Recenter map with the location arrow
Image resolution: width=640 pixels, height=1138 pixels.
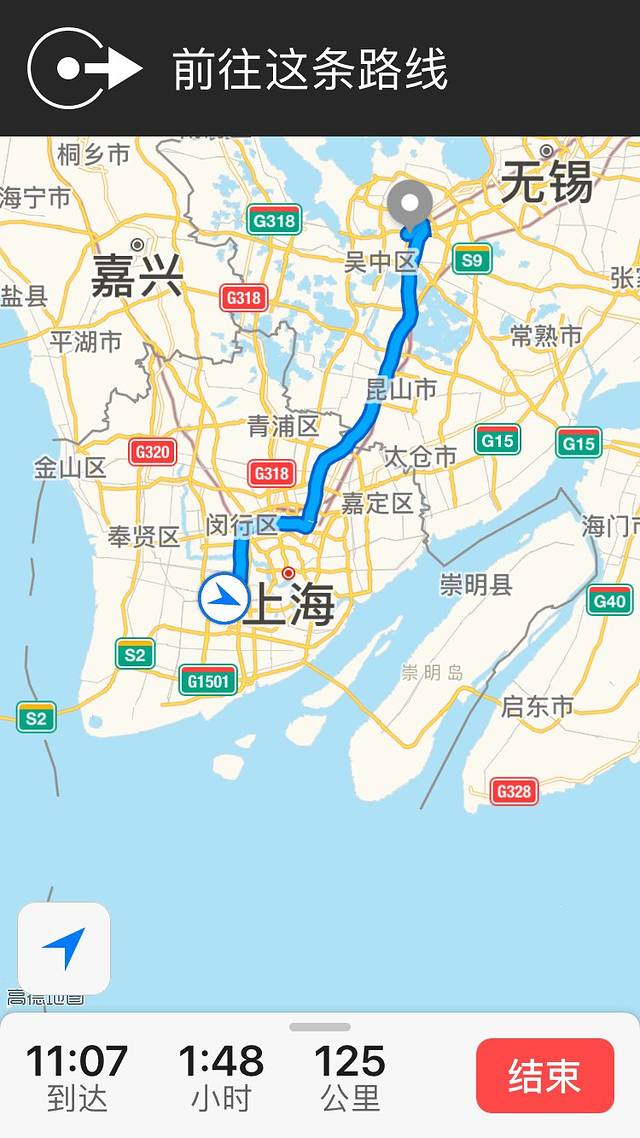(64, 948)
